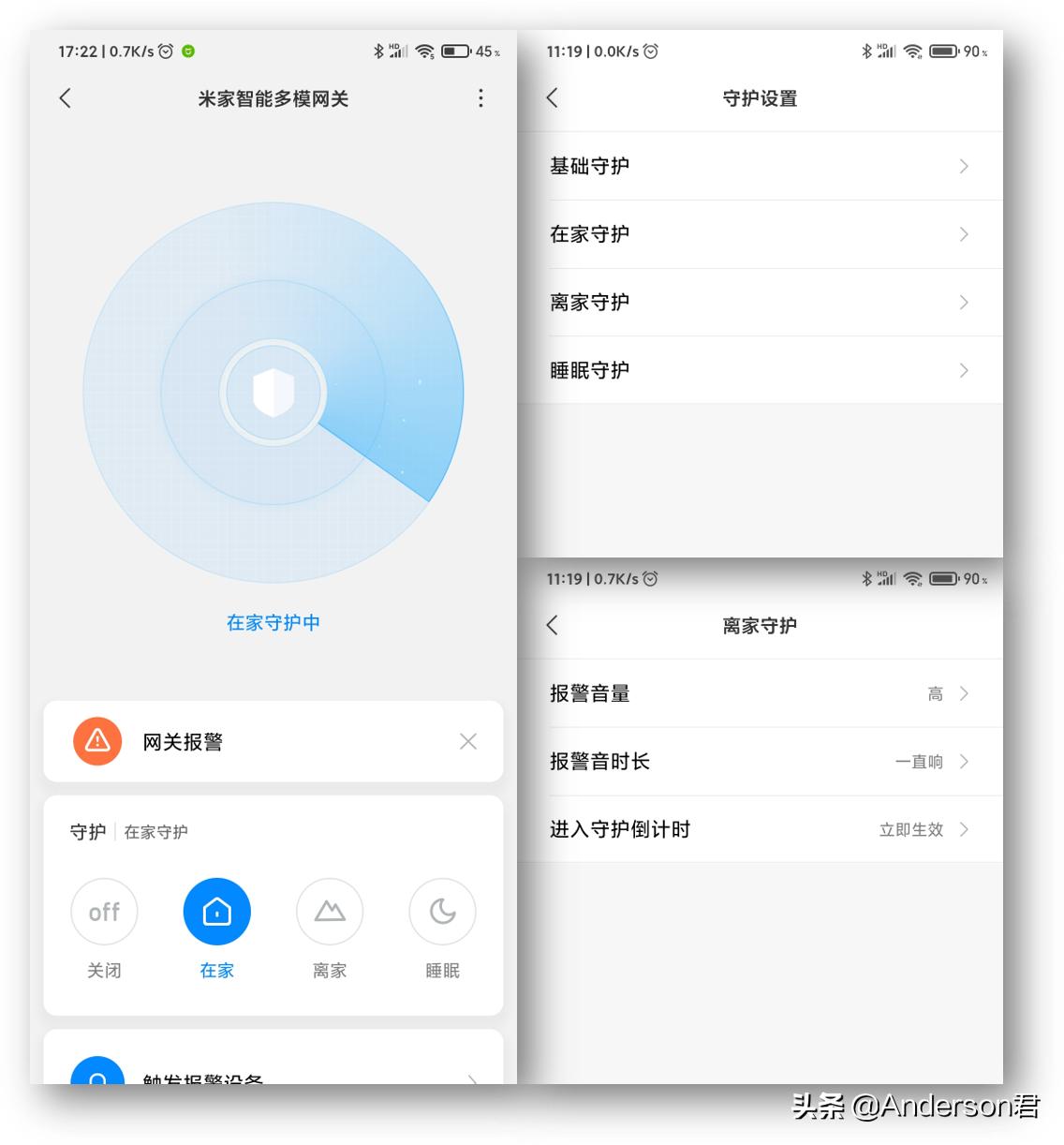This screenshot has width=1064, height=1145.
Task: Open 在家守护 settings link
Action: coord(759,234)
